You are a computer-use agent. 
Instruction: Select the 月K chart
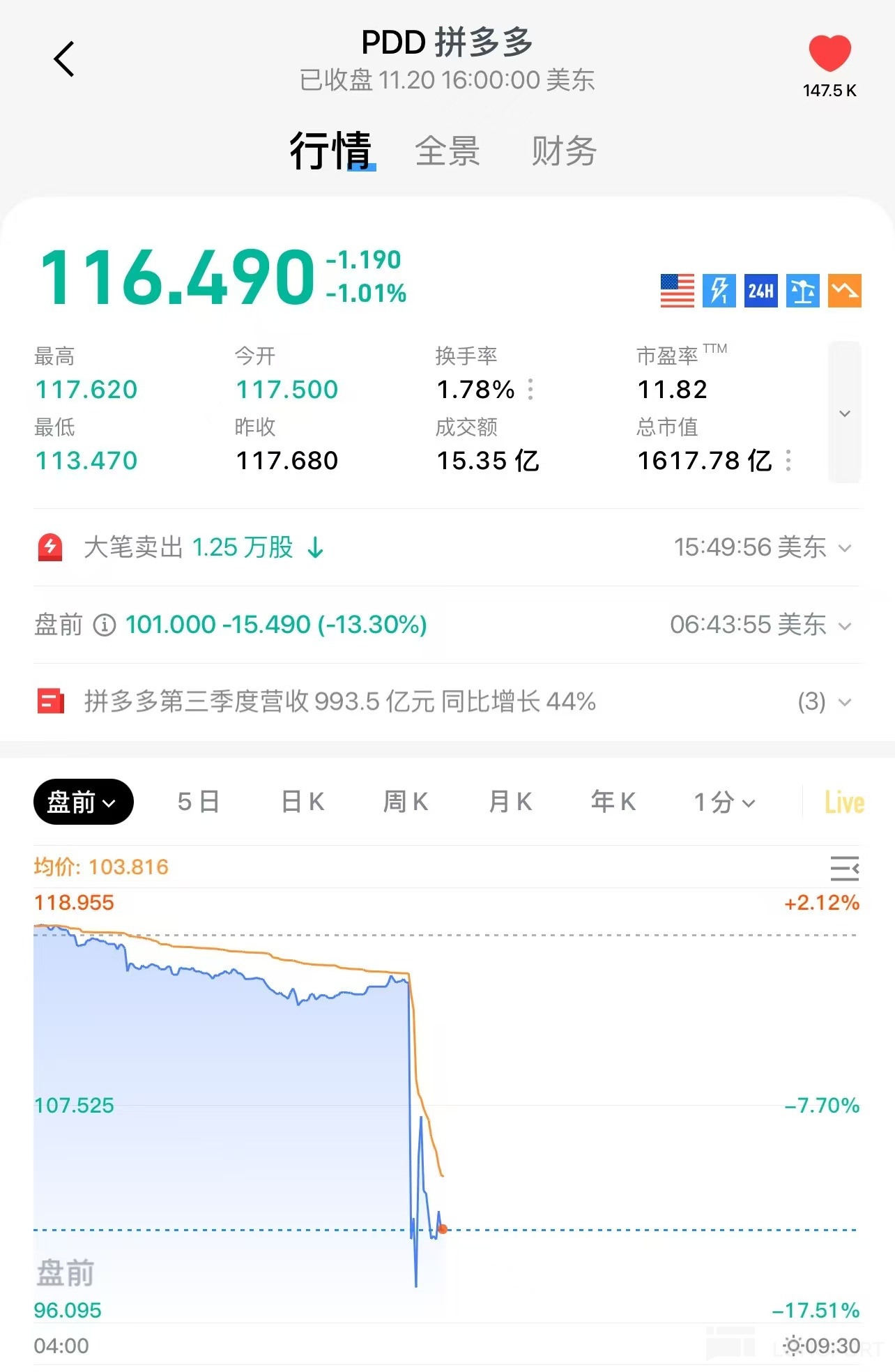510,802
